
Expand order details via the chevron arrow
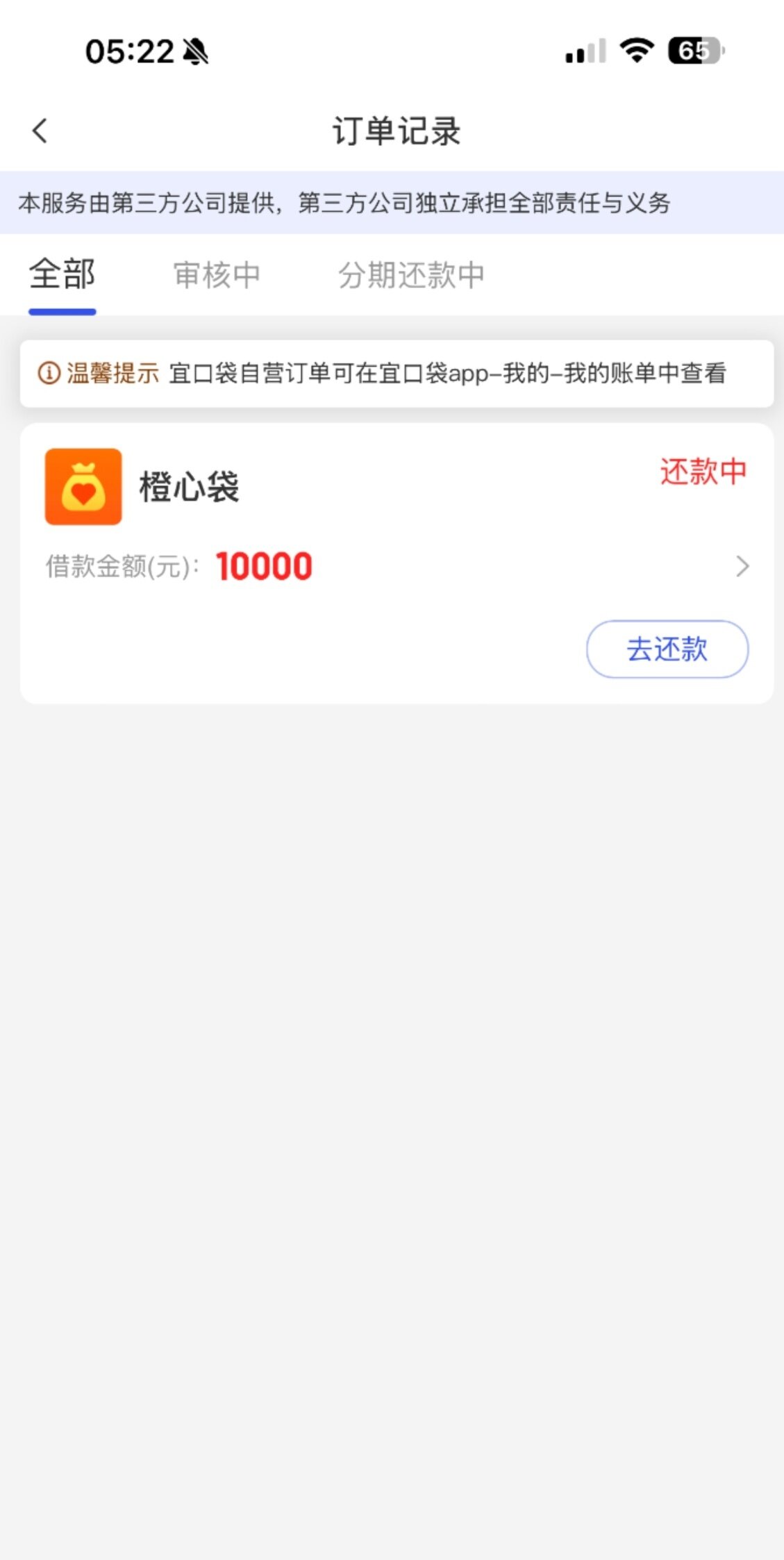742,566
